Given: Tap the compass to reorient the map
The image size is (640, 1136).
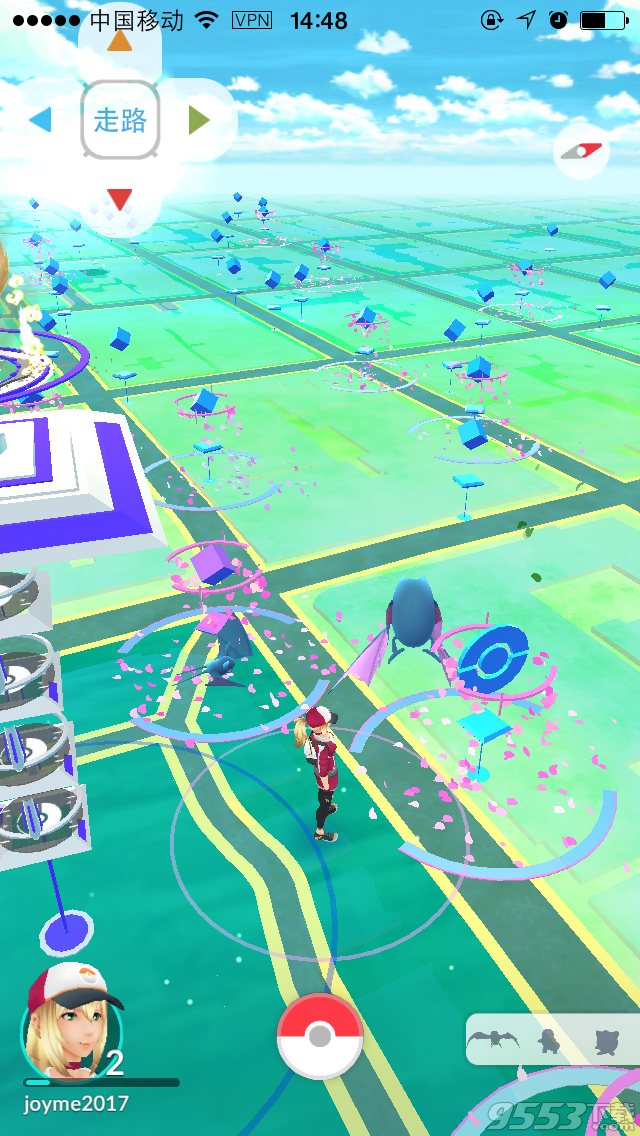Looking at the screenshot, I should pos(581,151).
